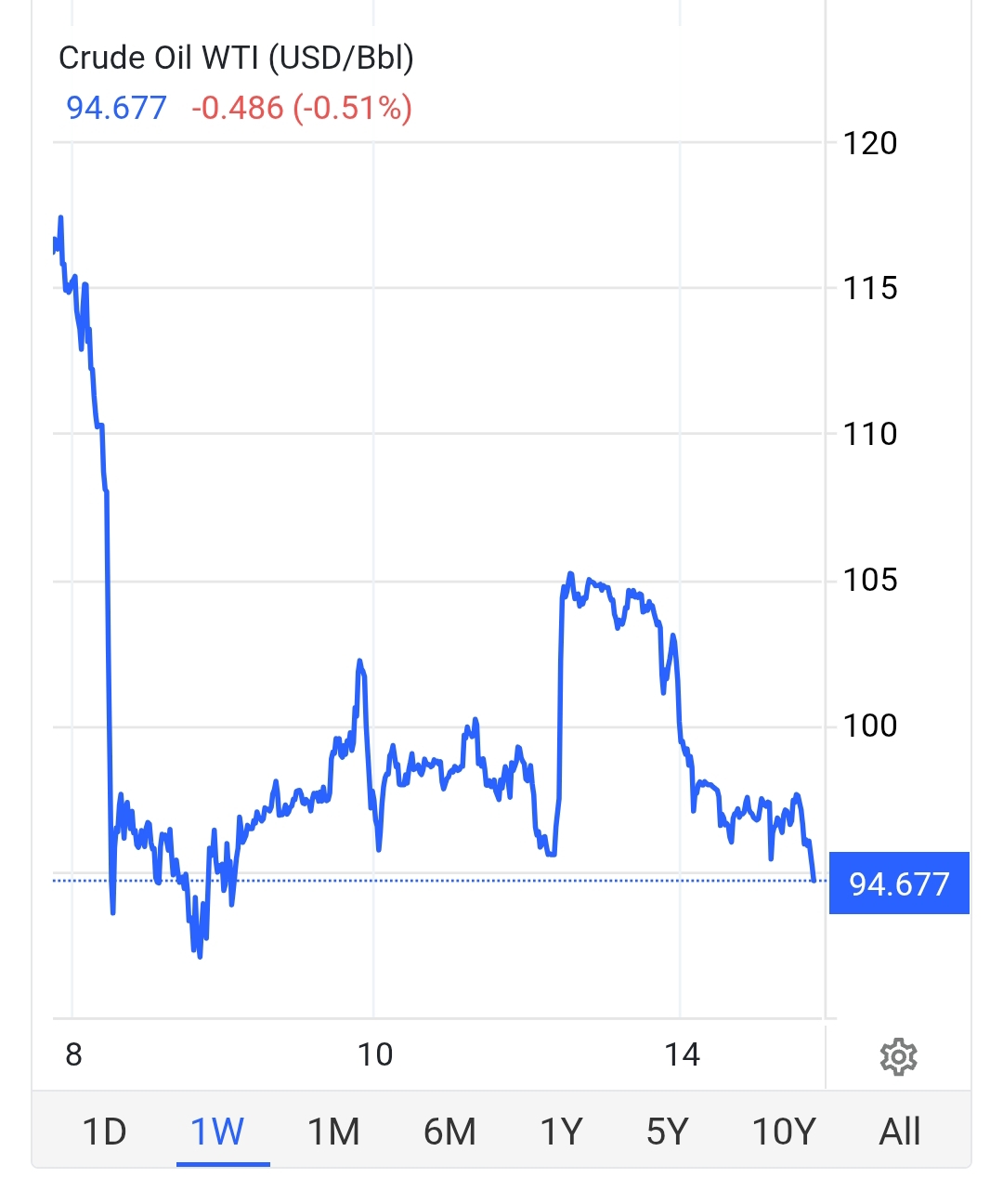This screenshot has width=1003, height=1204.
Task: Select the 1W time range
Action: [217, 1132]
